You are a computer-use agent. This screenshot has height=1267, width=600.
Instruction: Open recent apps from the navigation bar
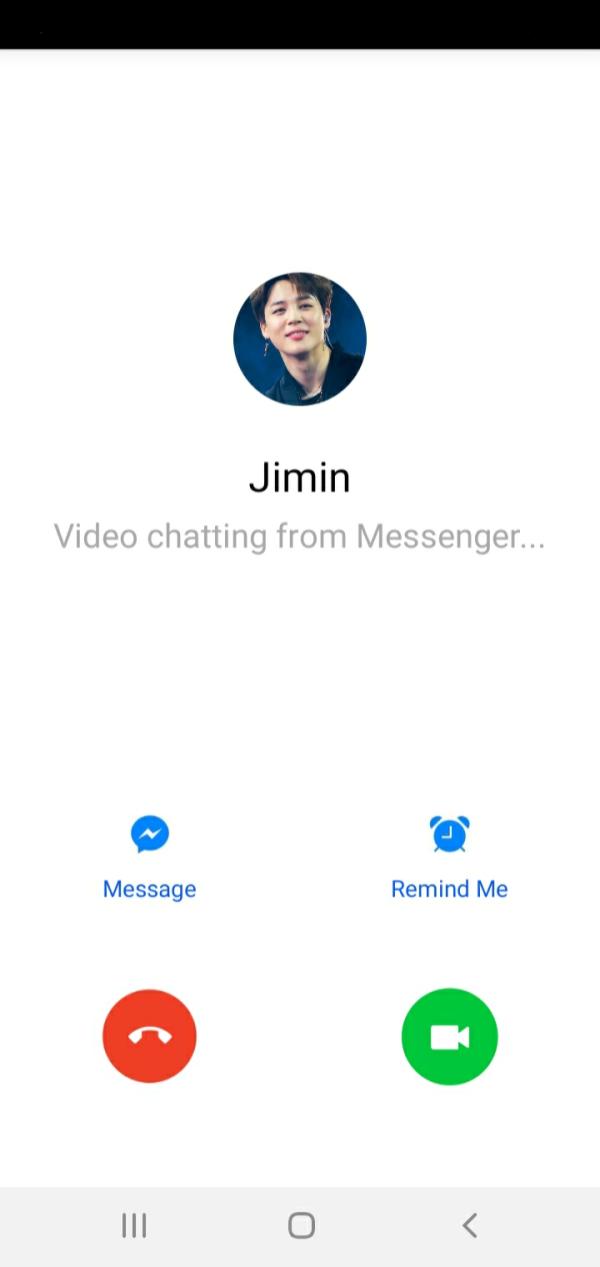pyautogui.click(x=134, y=1225)
